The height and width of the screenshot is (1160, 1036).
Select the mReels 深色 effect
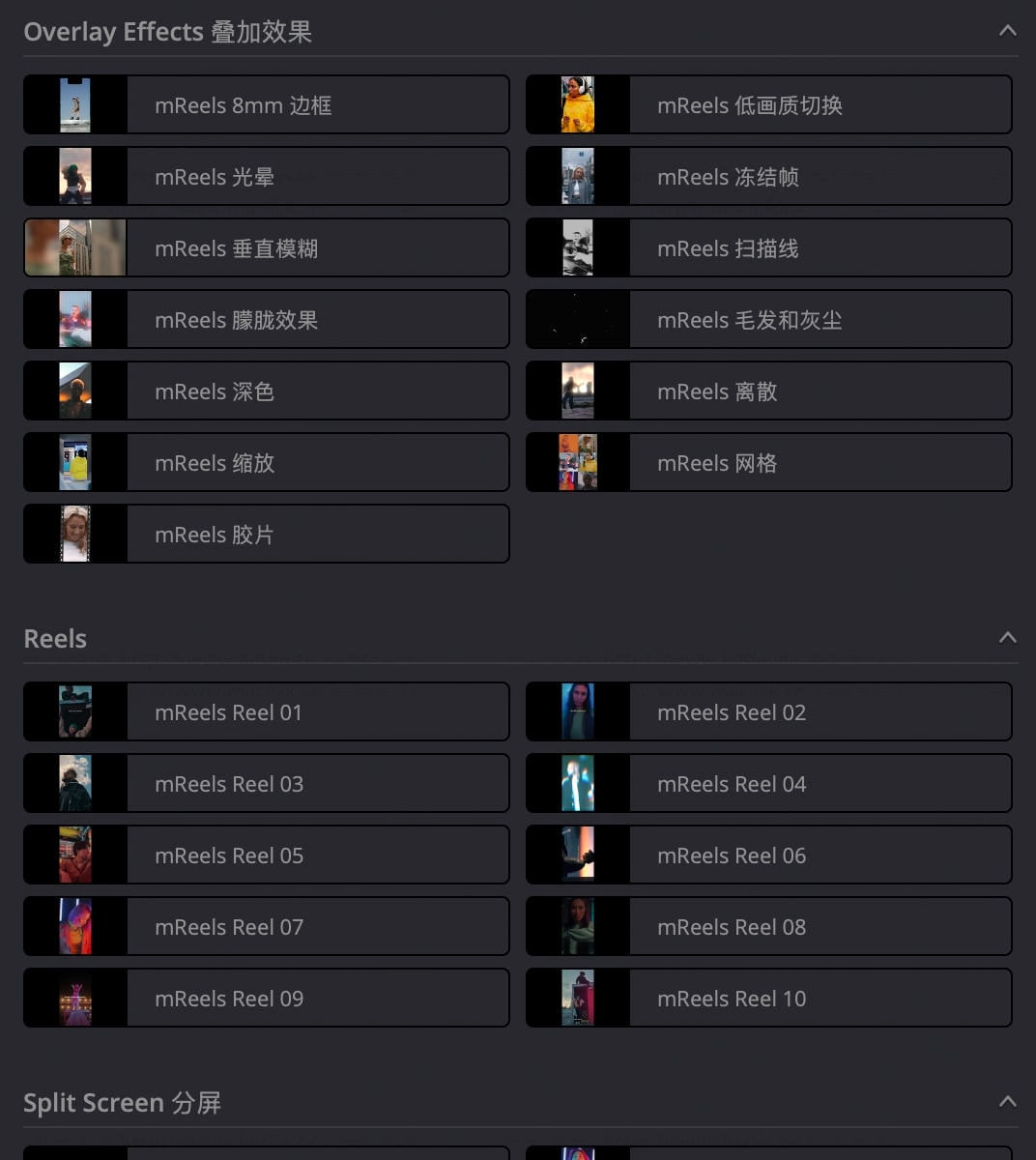266,391
